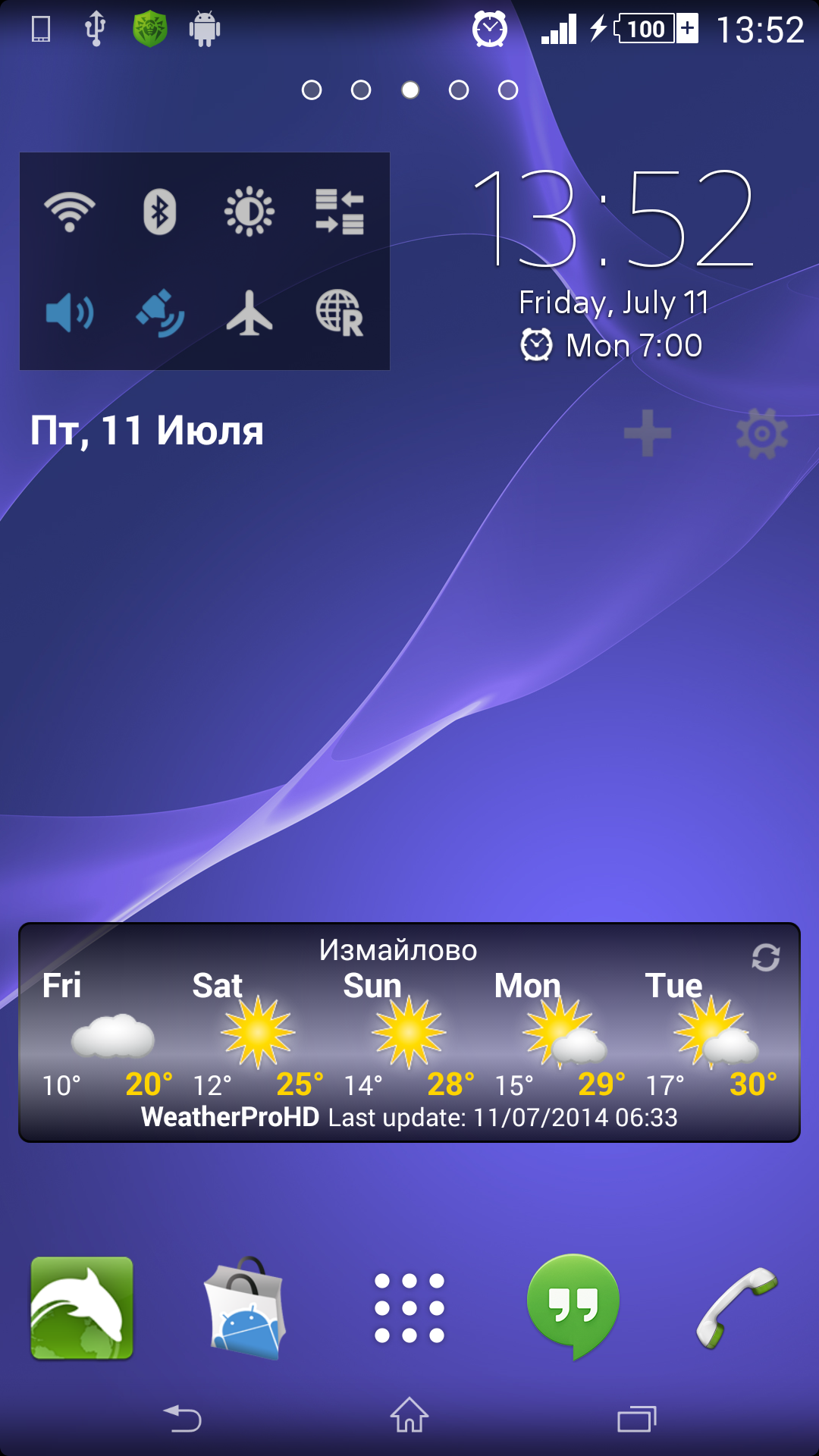Go to the home screen
This screenshot has height=1456, width=819.
pos(409,1417)
